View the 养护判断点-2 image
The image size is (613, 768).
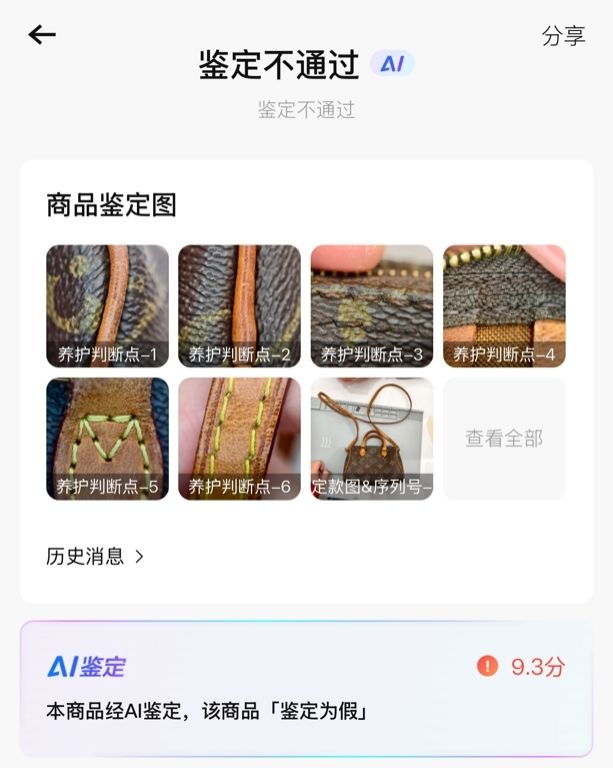click(x=240, y=306)
